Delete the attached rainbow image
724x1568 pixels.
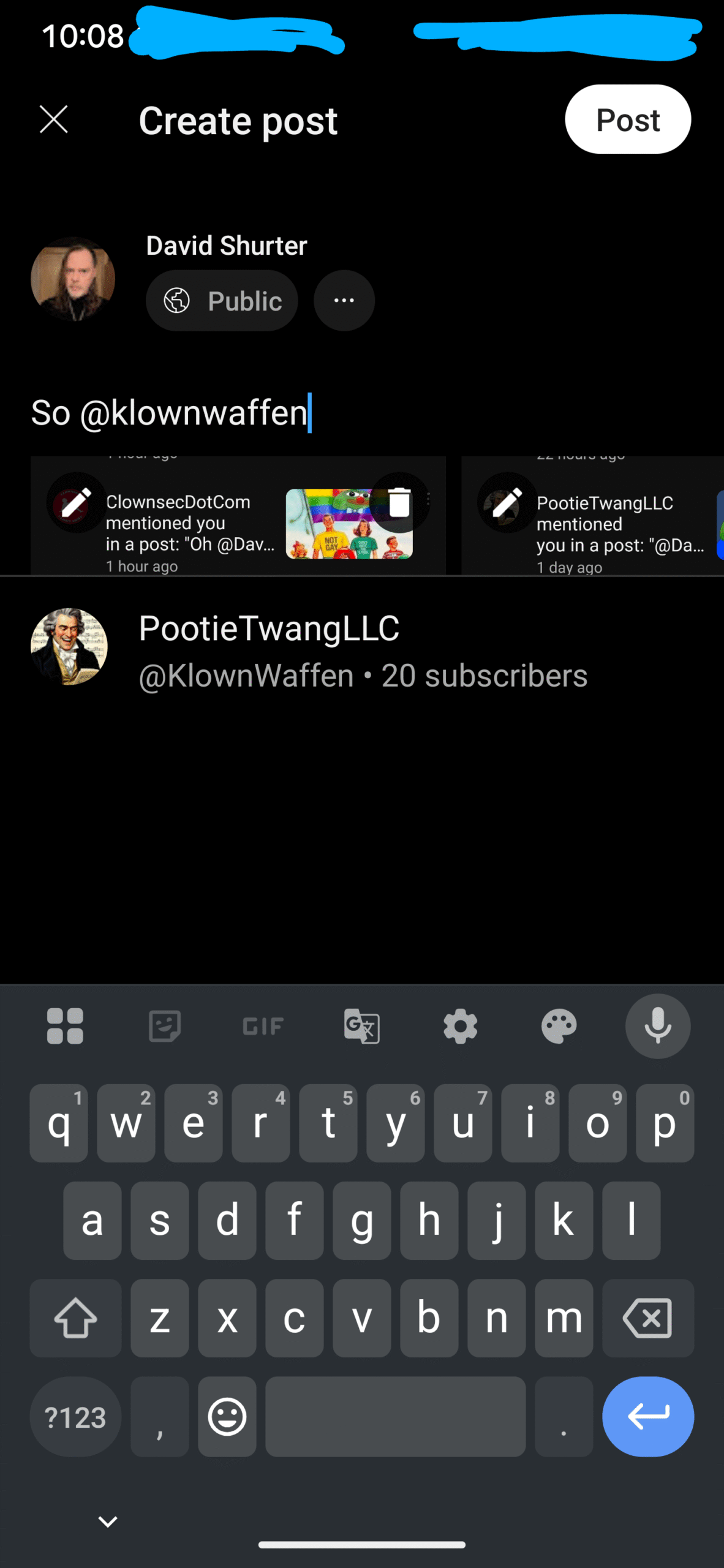[x=399, y=502]
